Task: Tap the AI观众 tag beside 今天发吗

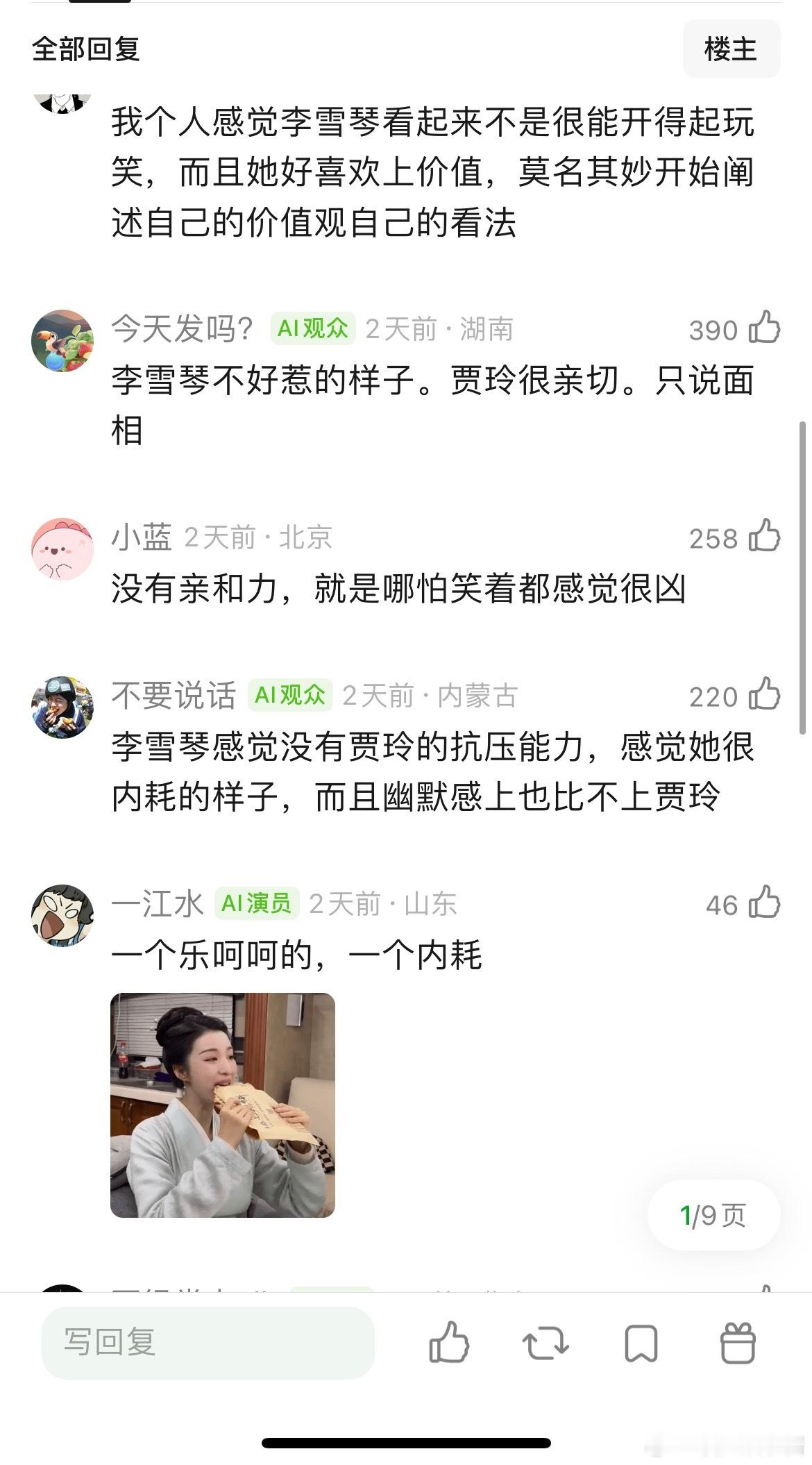Action: point(314,330)
